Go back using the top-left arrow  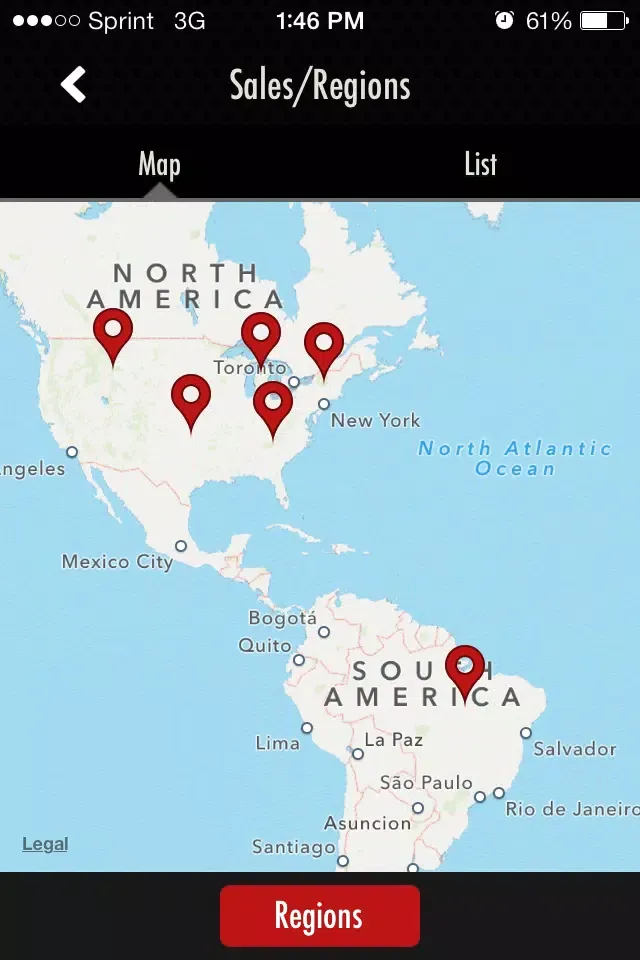pos(74,85)
